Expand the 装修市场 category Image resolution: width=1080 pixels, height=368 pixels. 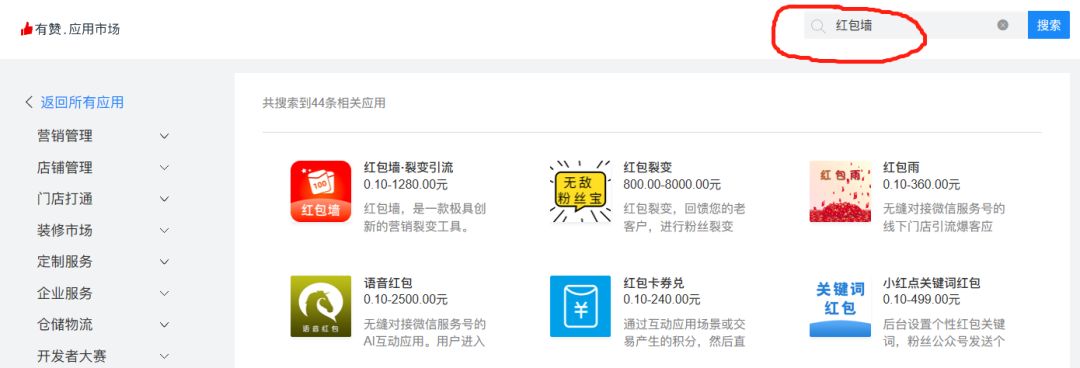click(x=103, y=230)
